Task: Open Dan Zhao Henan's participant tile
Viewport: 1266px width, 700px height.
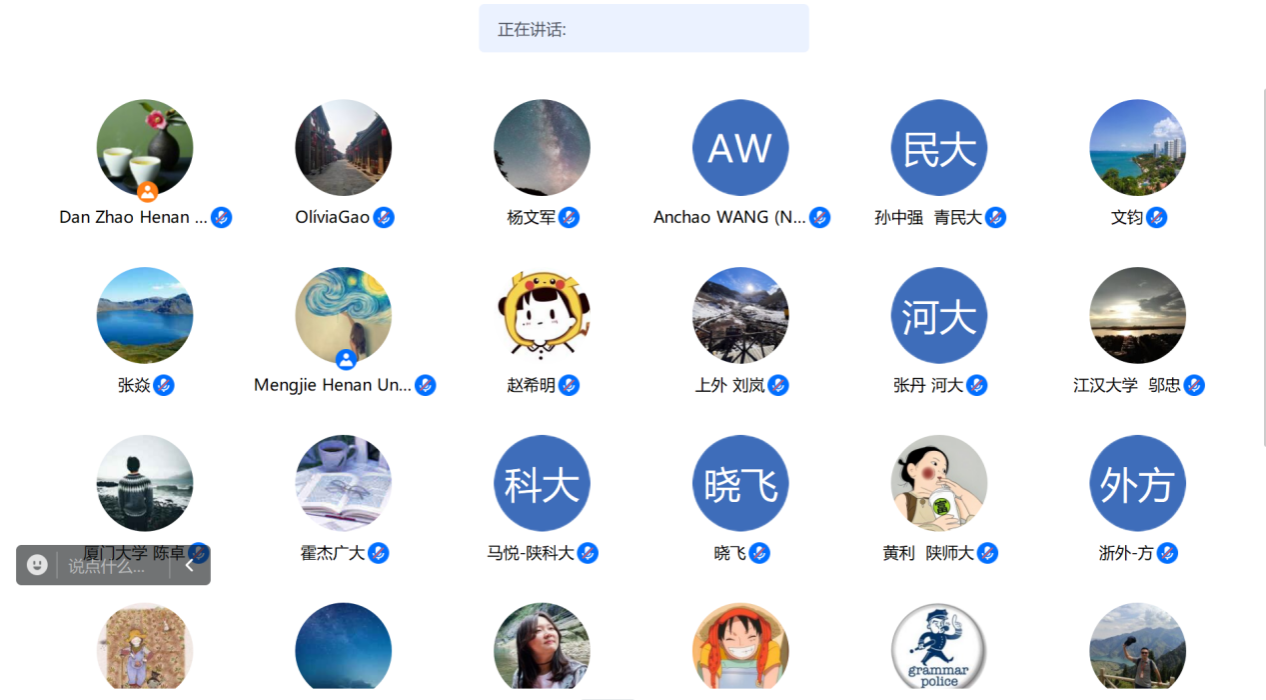Action: [x=145, y=148]
